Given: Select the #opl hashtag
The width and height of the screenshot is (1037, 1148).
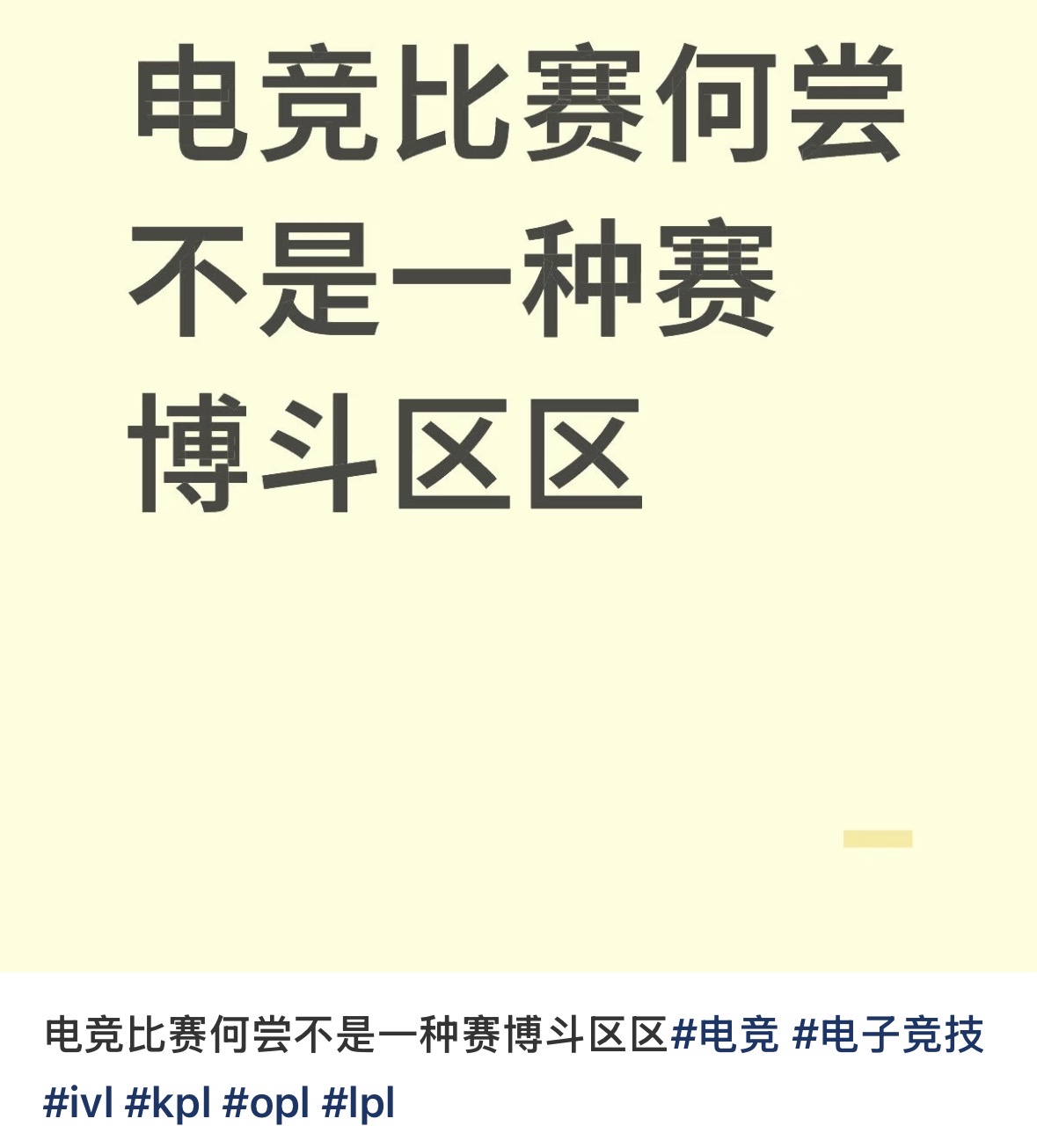Looking at the screenshot, I should click(267, 1103).
